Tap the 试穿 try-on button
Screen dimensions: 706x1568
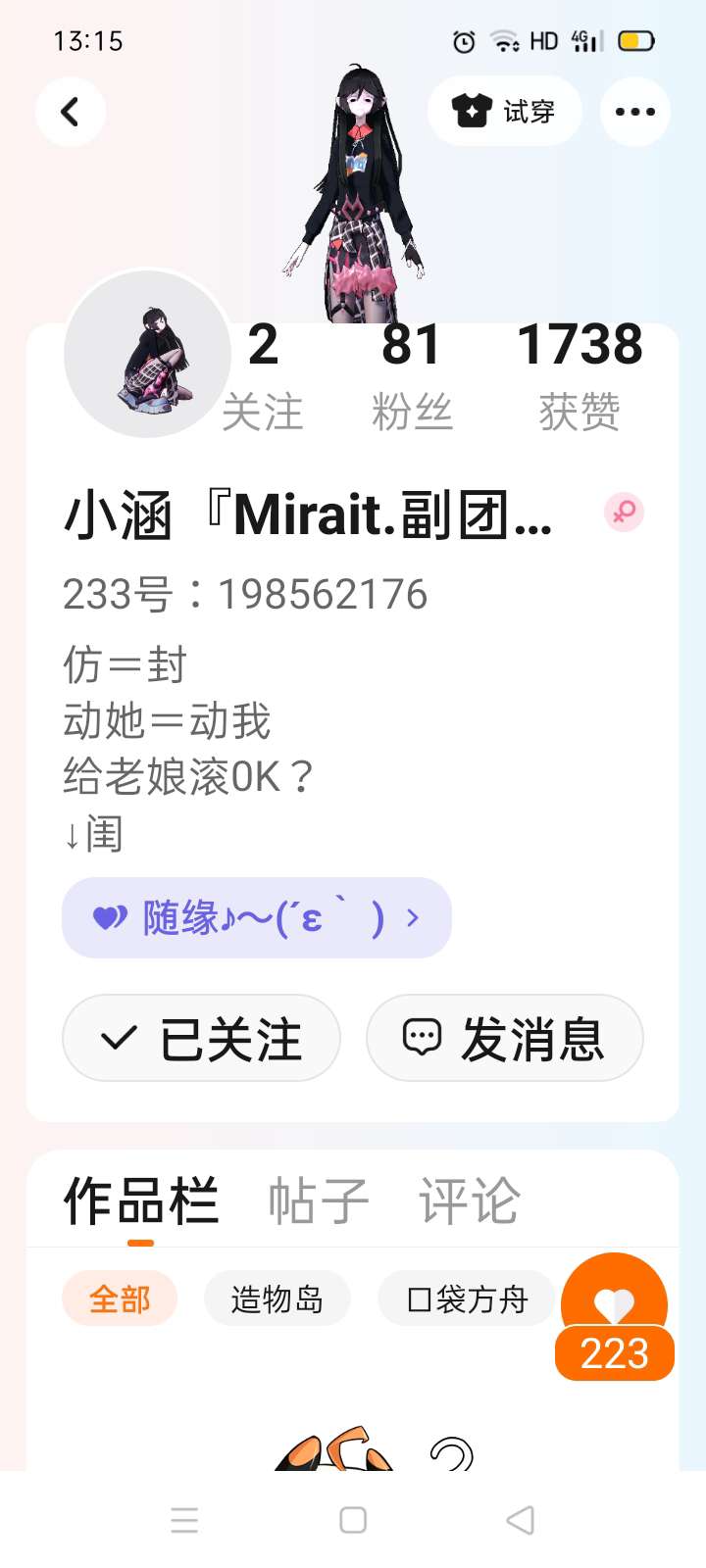pos(505,112)
